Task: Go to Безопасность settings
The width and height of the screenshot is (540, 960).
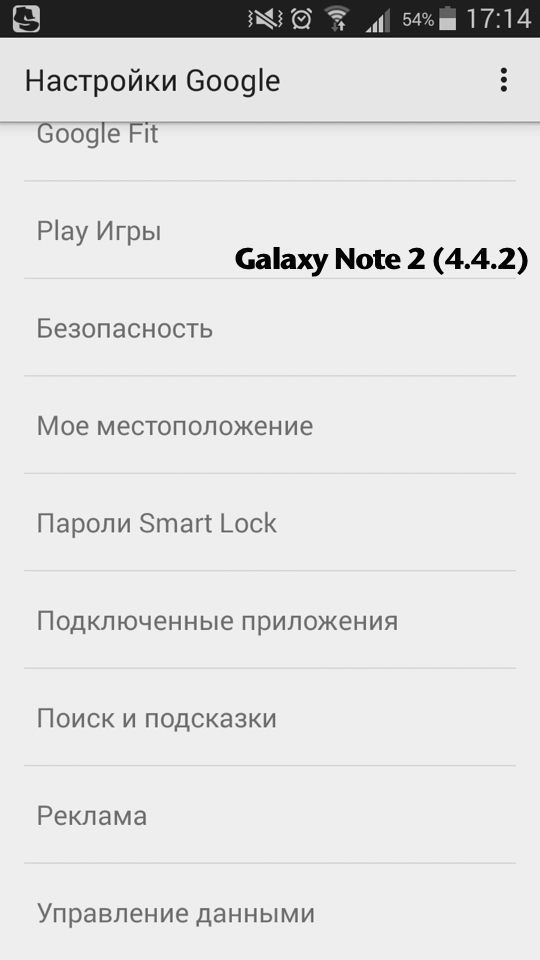Action: [x=270, y=328]
